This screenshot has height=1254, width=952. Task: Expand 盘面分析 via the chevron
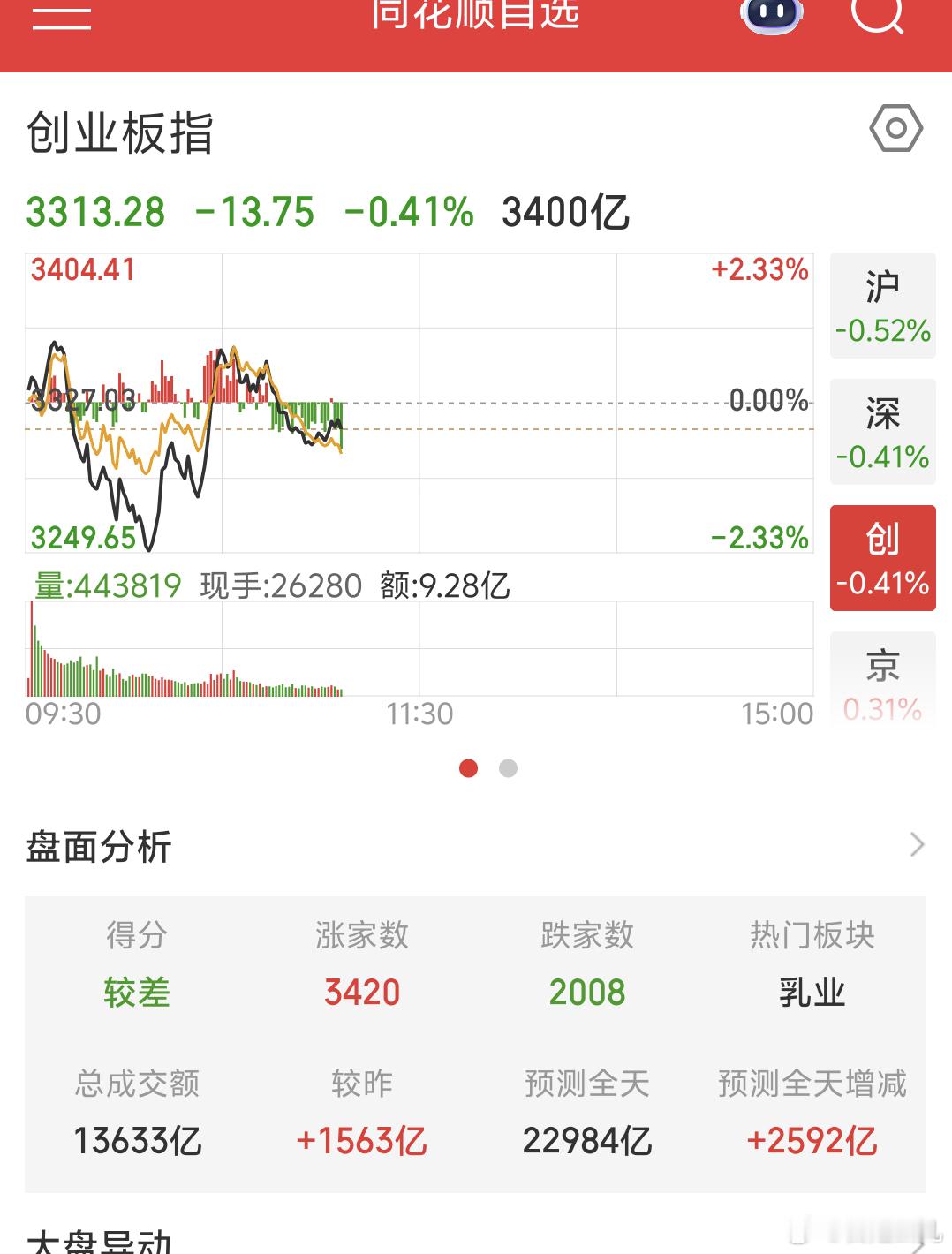tap(917, 845)
